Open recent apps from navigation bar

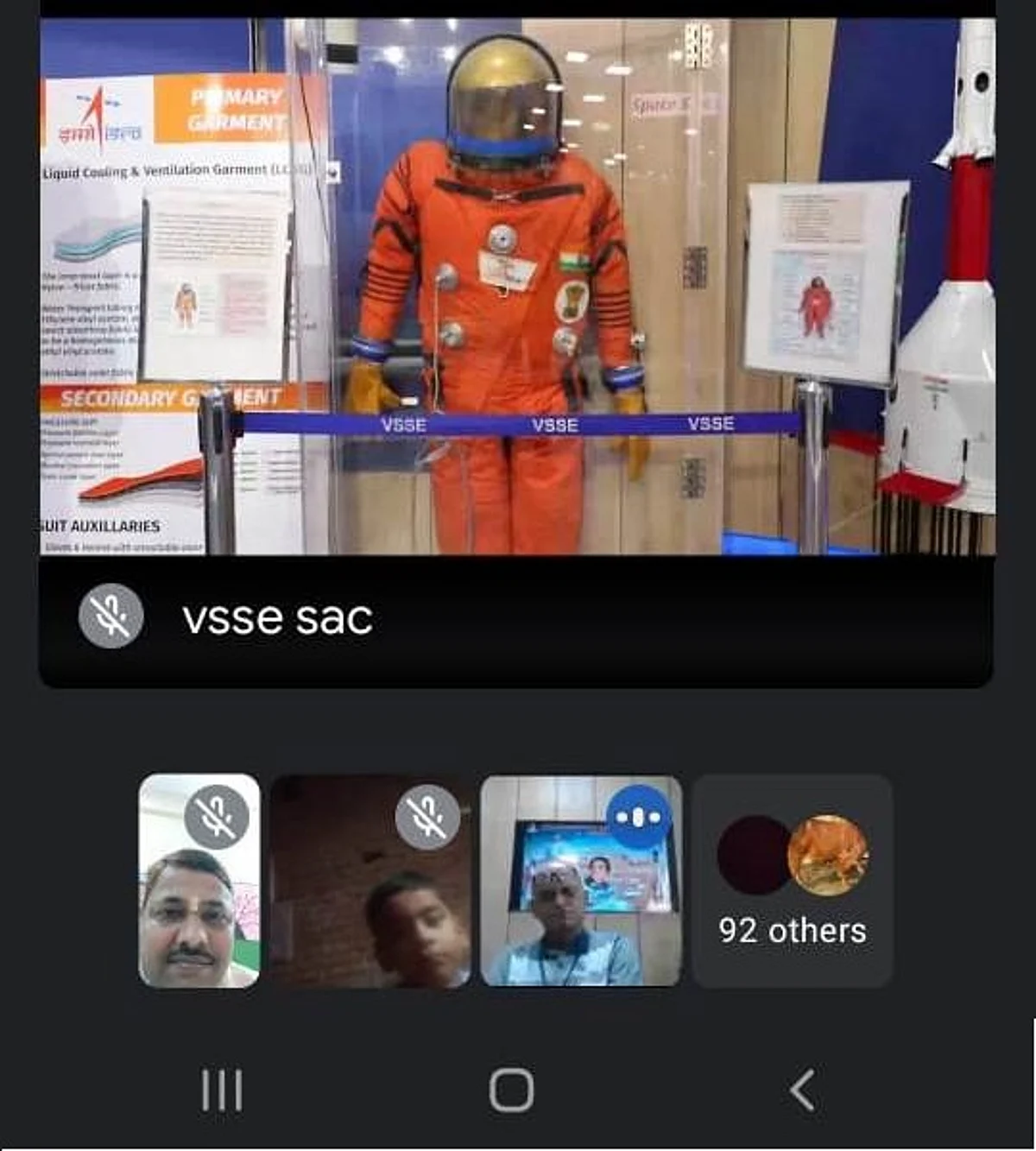click(222, 1090)
